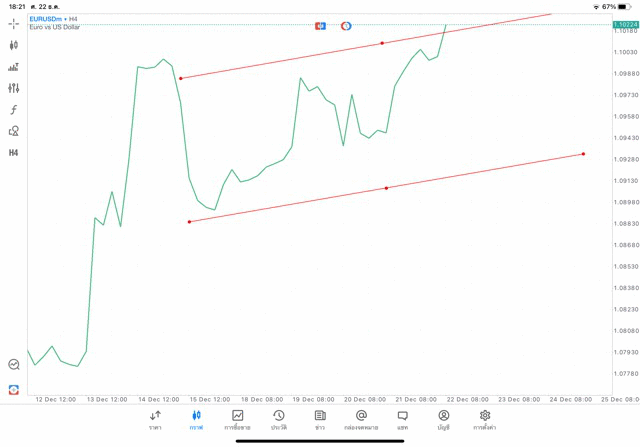Image resolution: width=640 pixels, height=447 pixels.
Task: Open the chart settings sliders
Action: click(13, 88)
